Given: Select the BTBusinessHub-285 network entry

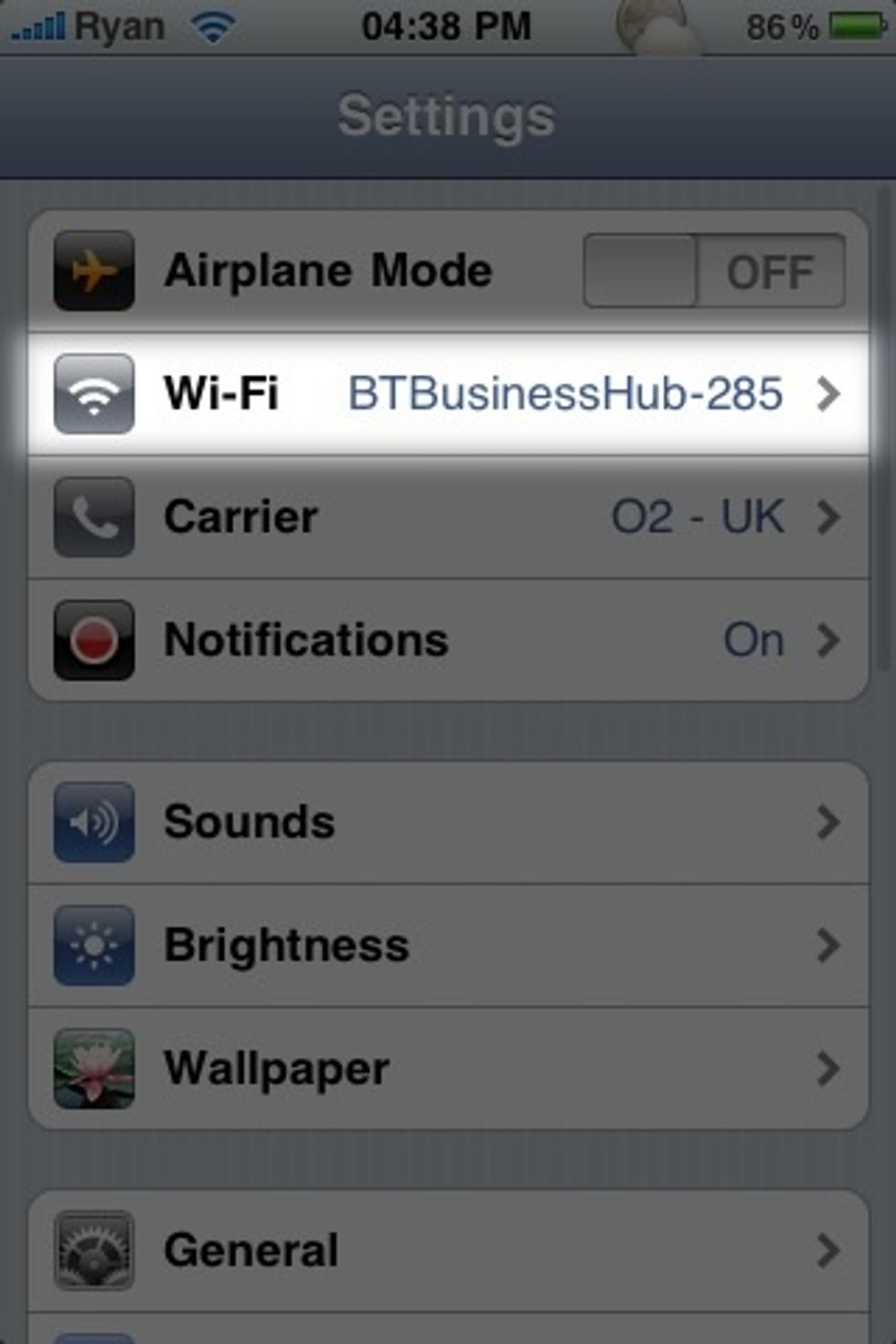Looking at the screenshot, I should [565, 393].
